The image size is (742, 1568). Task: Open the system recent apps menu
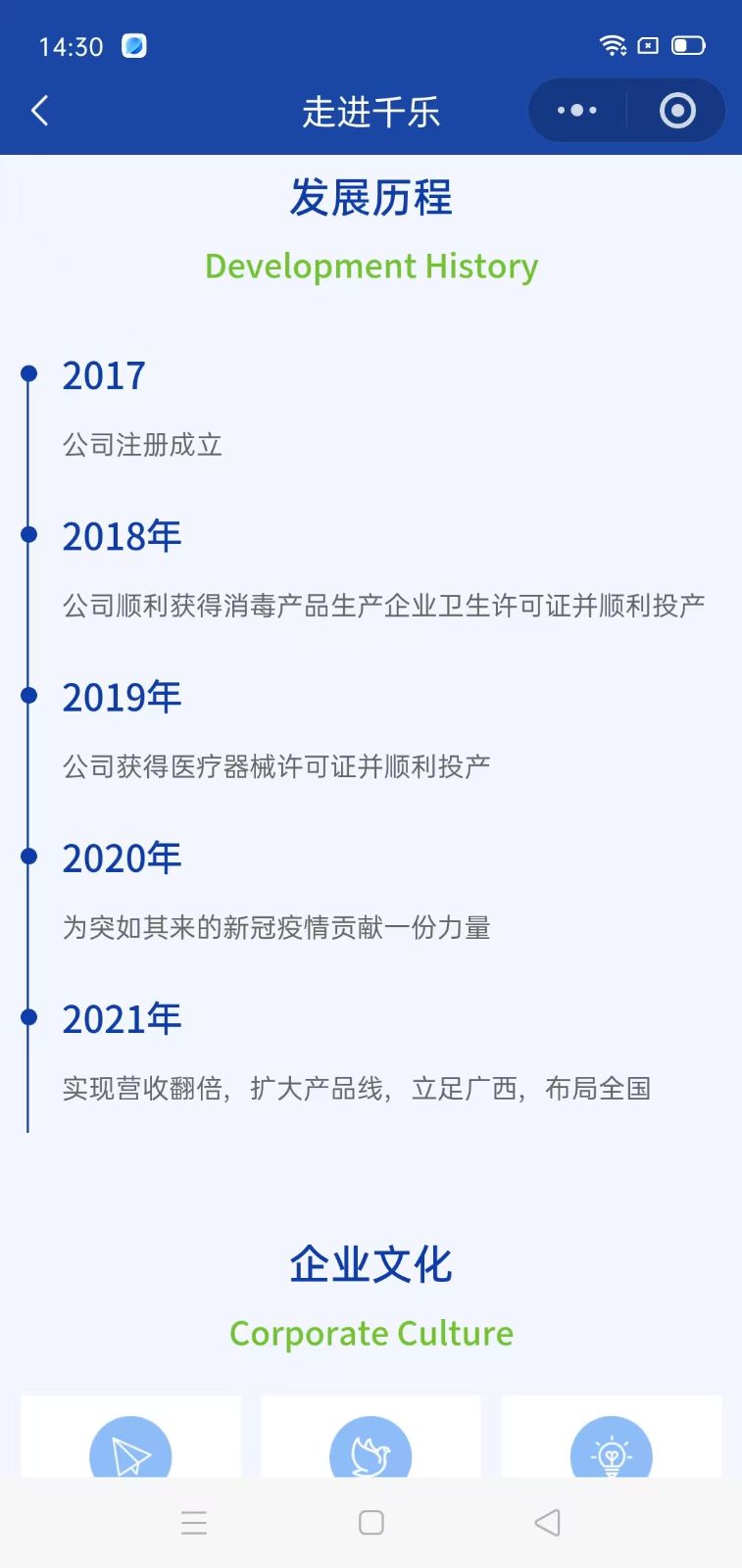click(x=194, y=1522)
